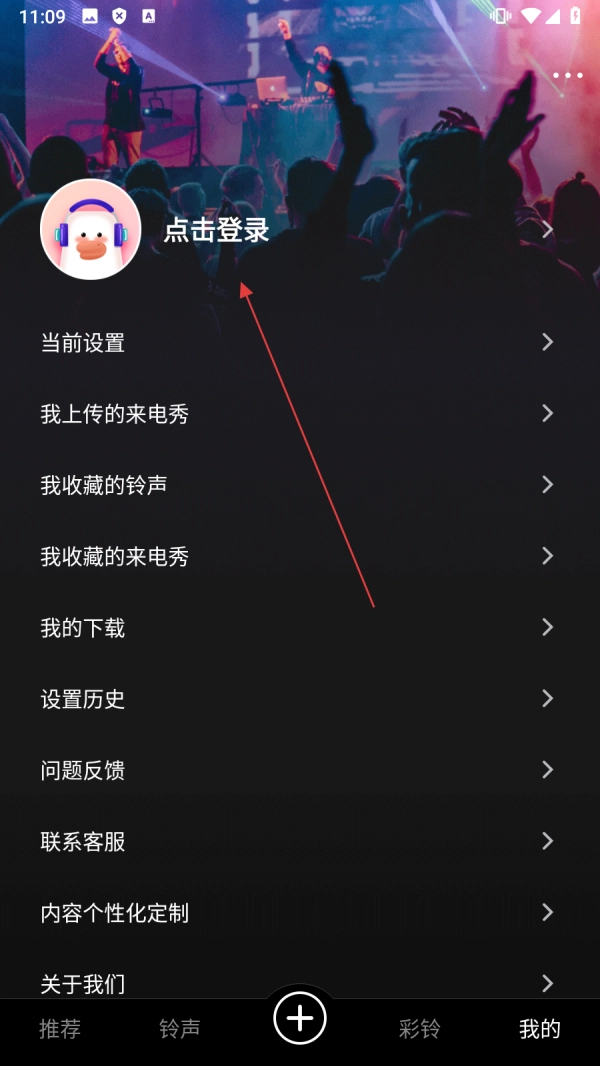Select the 我的 tab

tap(540, 1029)
